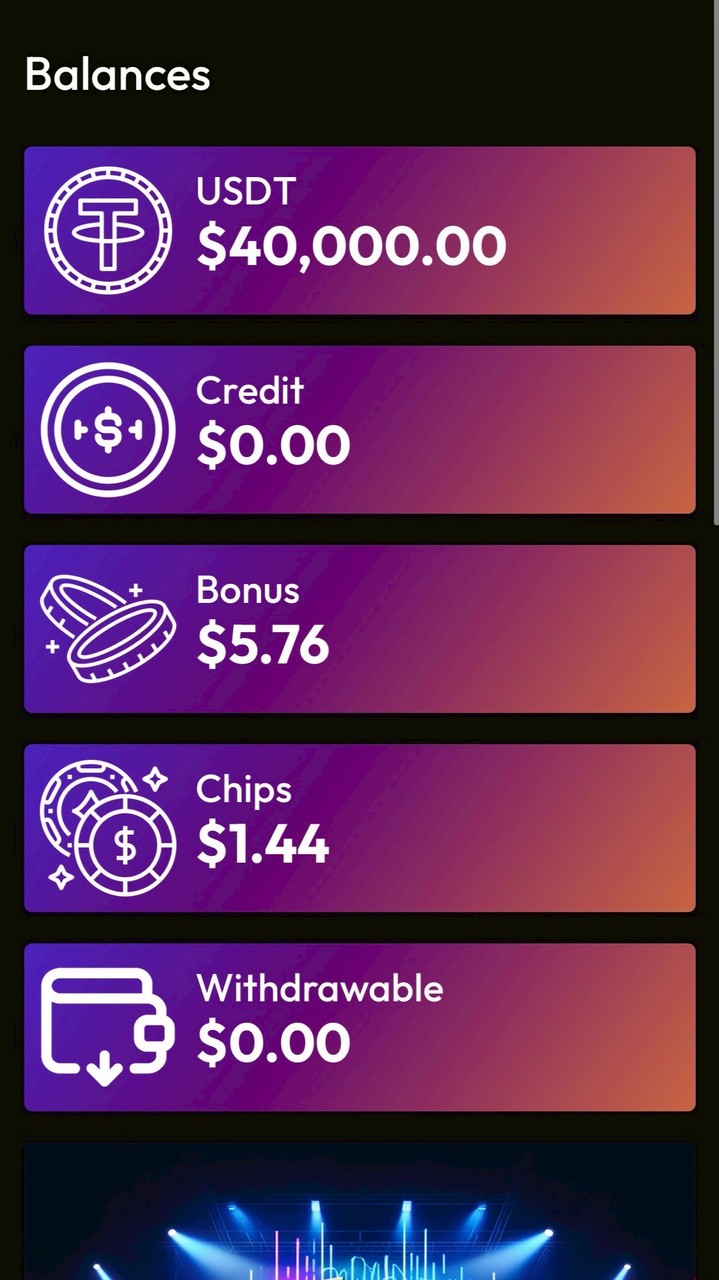Screen dimensions: 719x1280
Task: View the Bonus balance card
Action: coord(359,629)
